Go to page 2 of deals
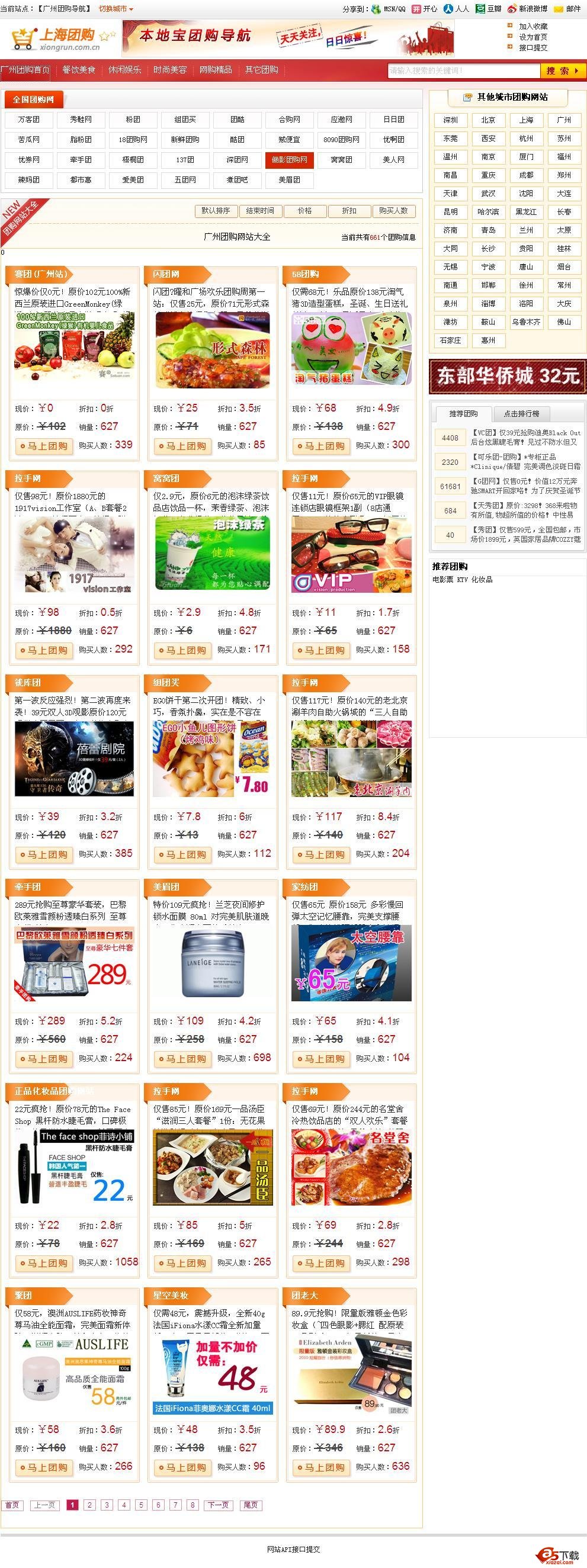This screenshot has width=587, height=1568. point(89,1505)
